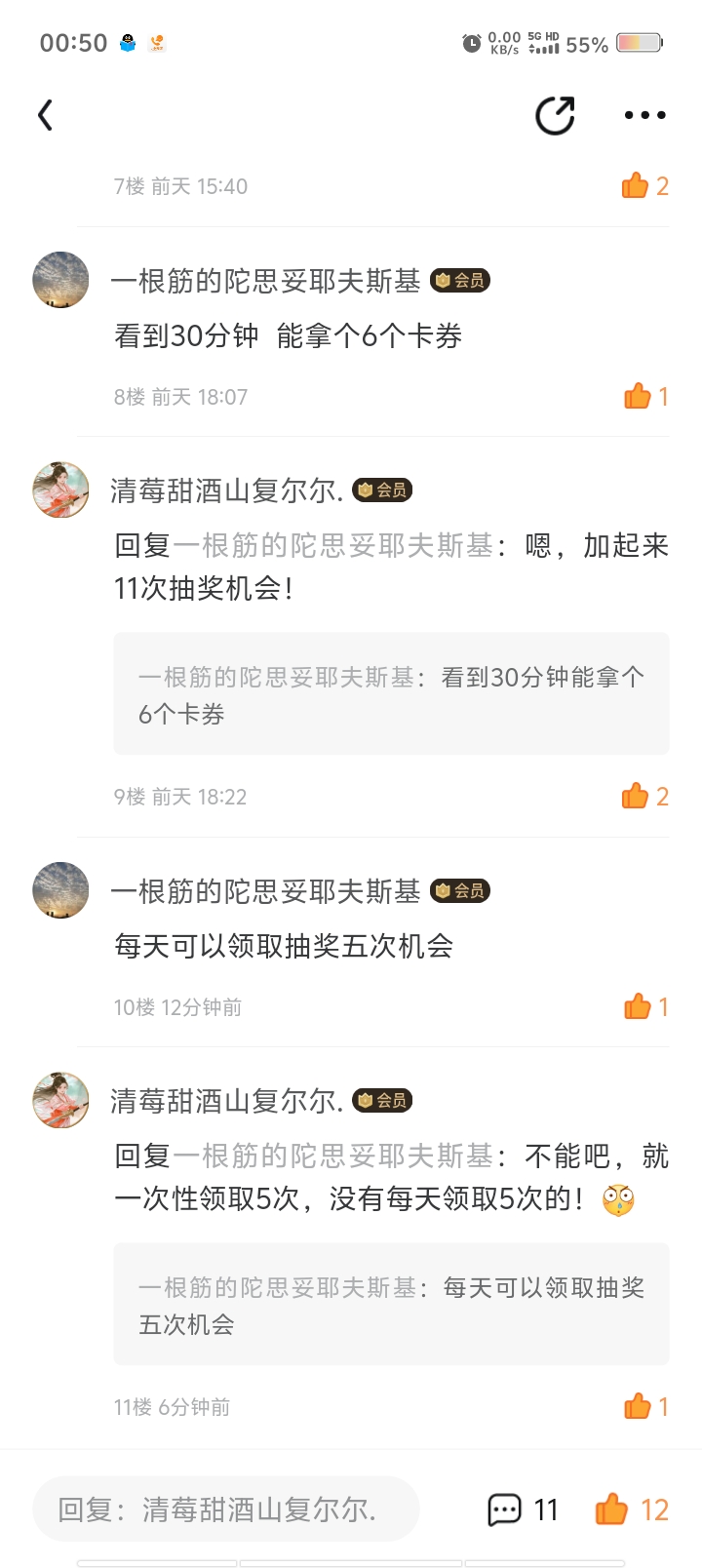The width and height of the screenshot is (702, 1568).
Task: Like the 10楼 comment about 每天领取抽奖
Action: point(645,1006)
